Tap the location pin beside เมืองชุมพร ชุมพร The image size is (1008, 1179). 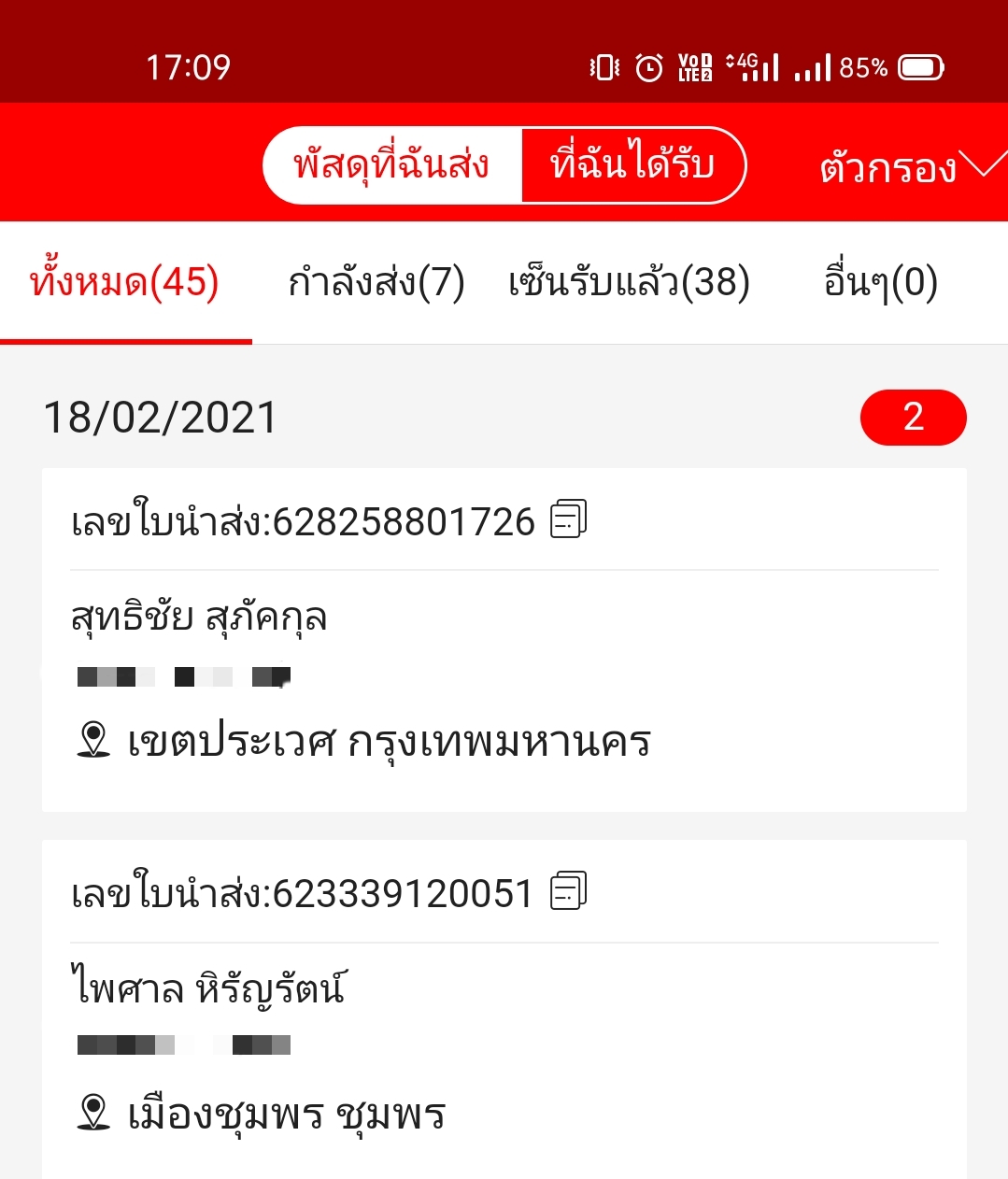(92, 1112)
